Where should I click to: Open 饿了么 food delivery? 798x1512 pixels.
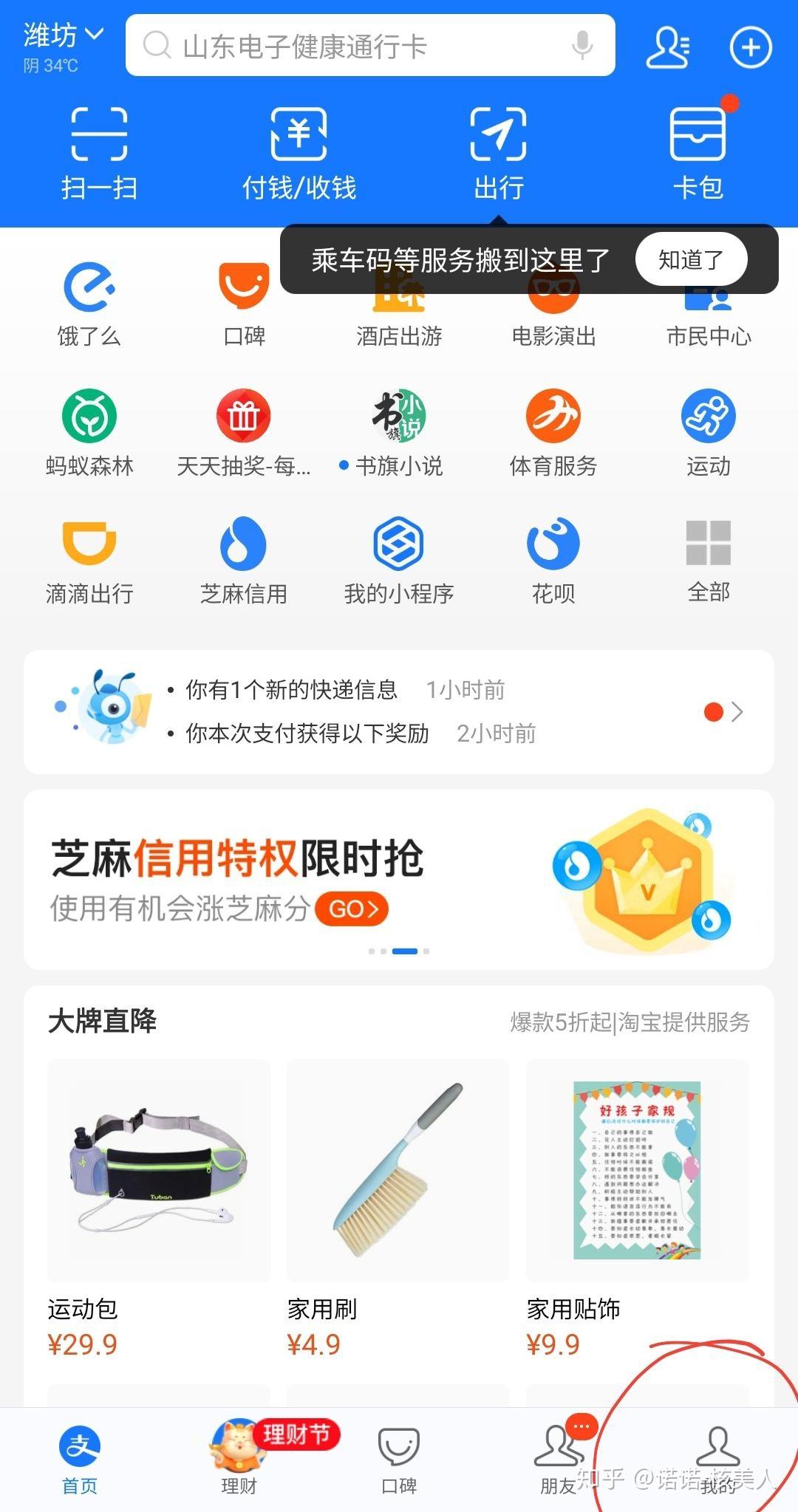[89, 304]
